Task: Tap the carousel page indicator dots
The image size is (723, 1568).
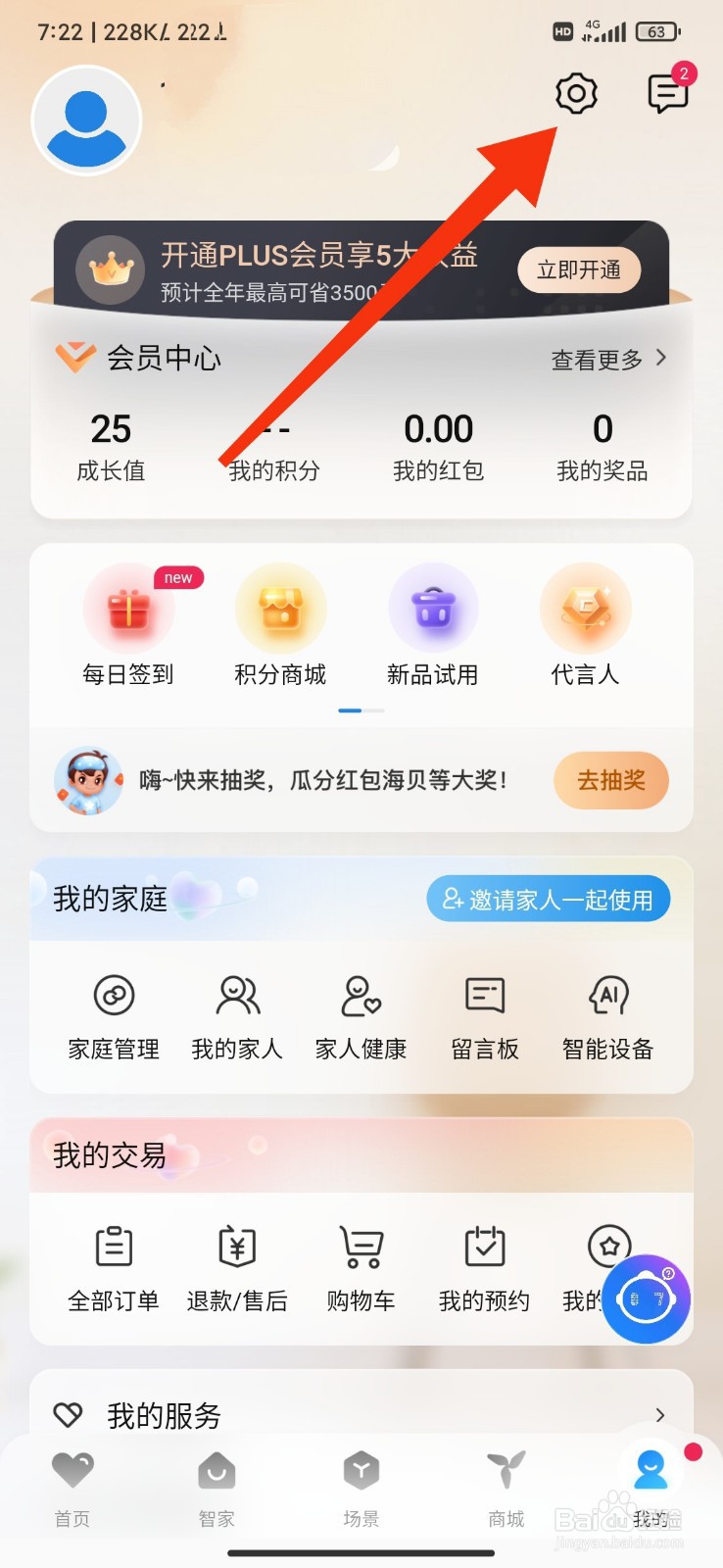Action: [x=361, y=710]
